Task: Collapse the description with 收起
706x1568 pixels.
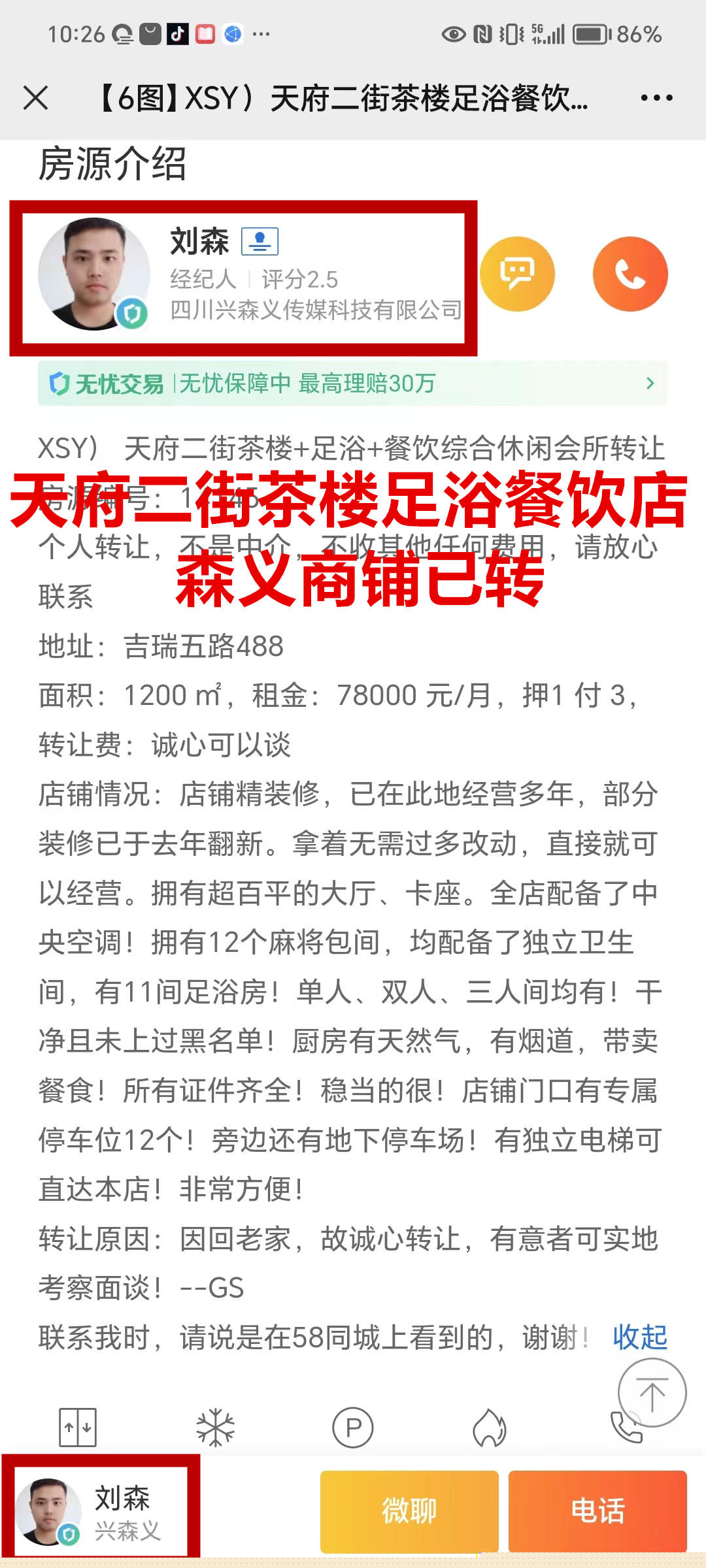Action: (x=640, y=1337)
